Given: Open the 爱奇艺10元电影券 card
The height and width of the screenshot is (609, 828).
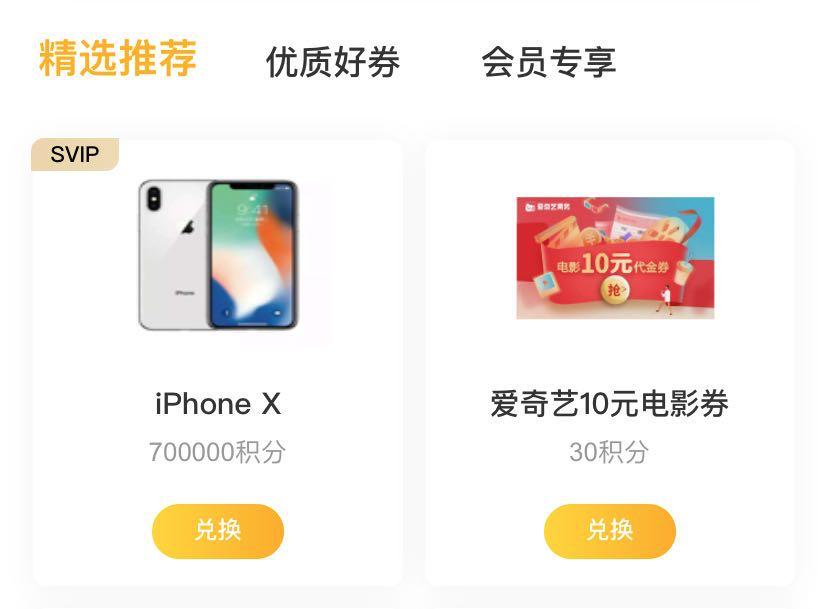Looking at the screenshot, I should coord(610,300).
